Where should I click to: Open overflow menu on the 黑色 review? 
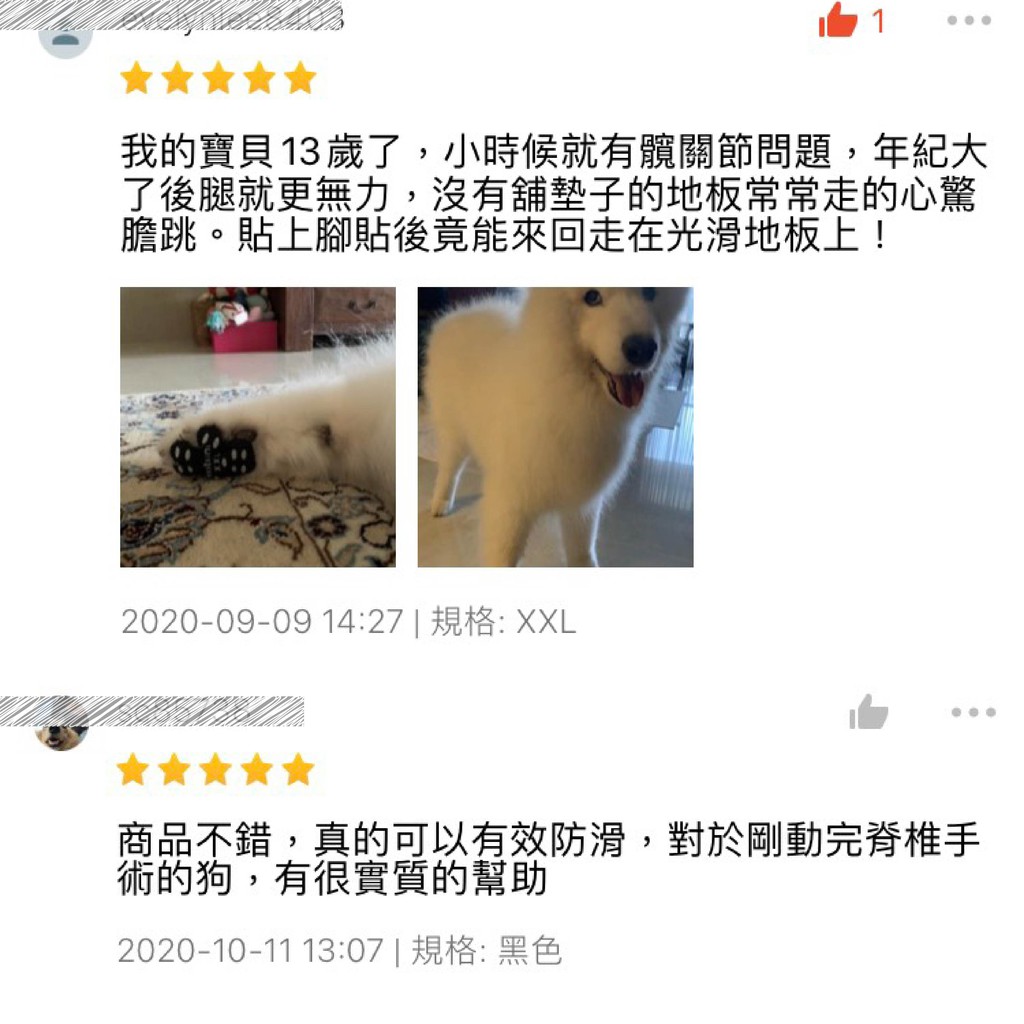coord(973,712)
